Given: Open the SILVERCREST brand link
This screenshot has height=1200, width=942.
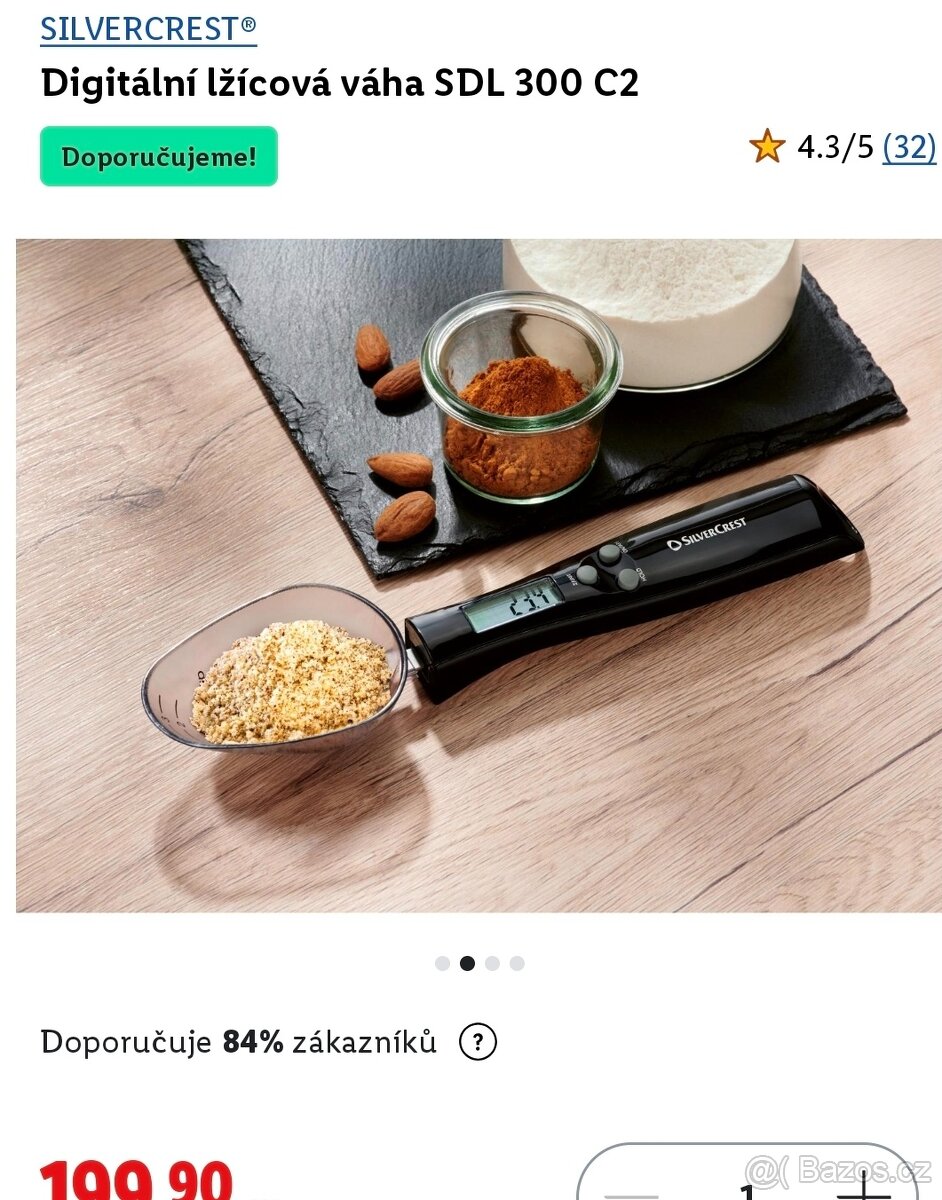Looking at the screenshot, I should (x=148, y=29).
